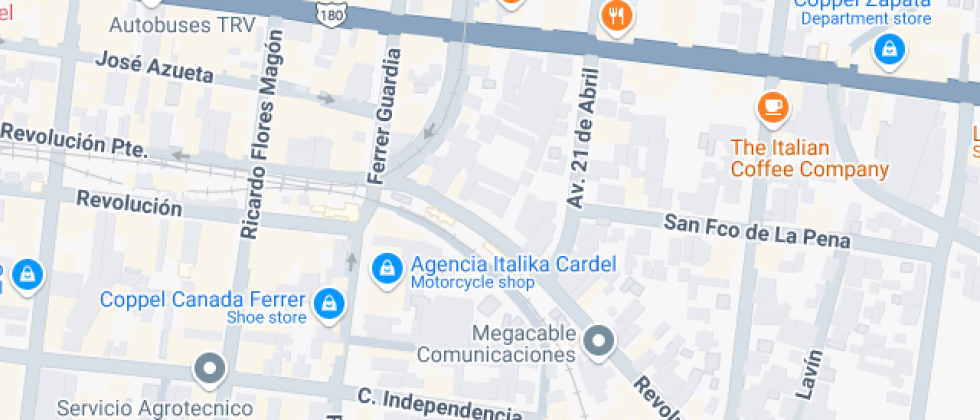Open the Megacable Comunicaciones location pin

tap(599, 341)
